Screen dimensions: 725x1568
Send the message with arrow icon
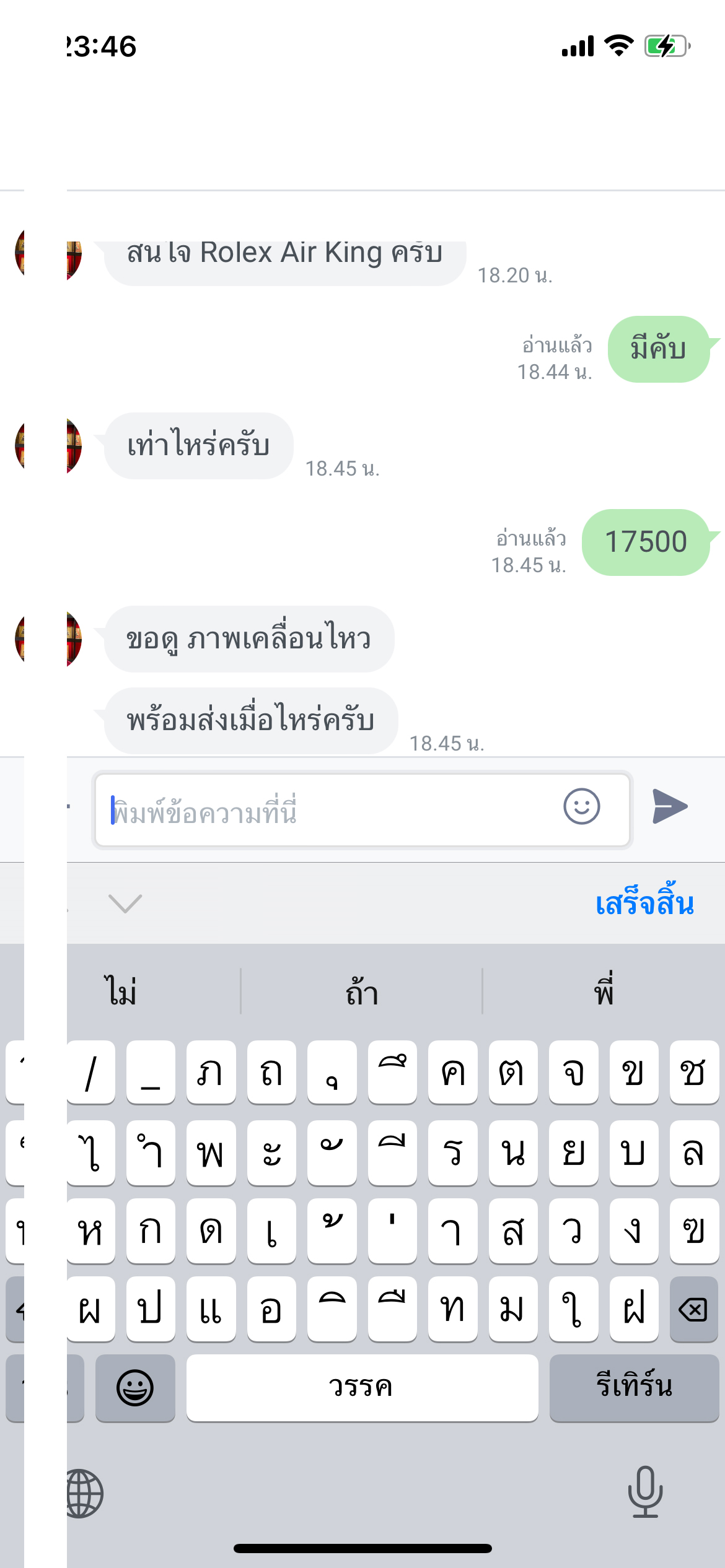click(670, 807)
